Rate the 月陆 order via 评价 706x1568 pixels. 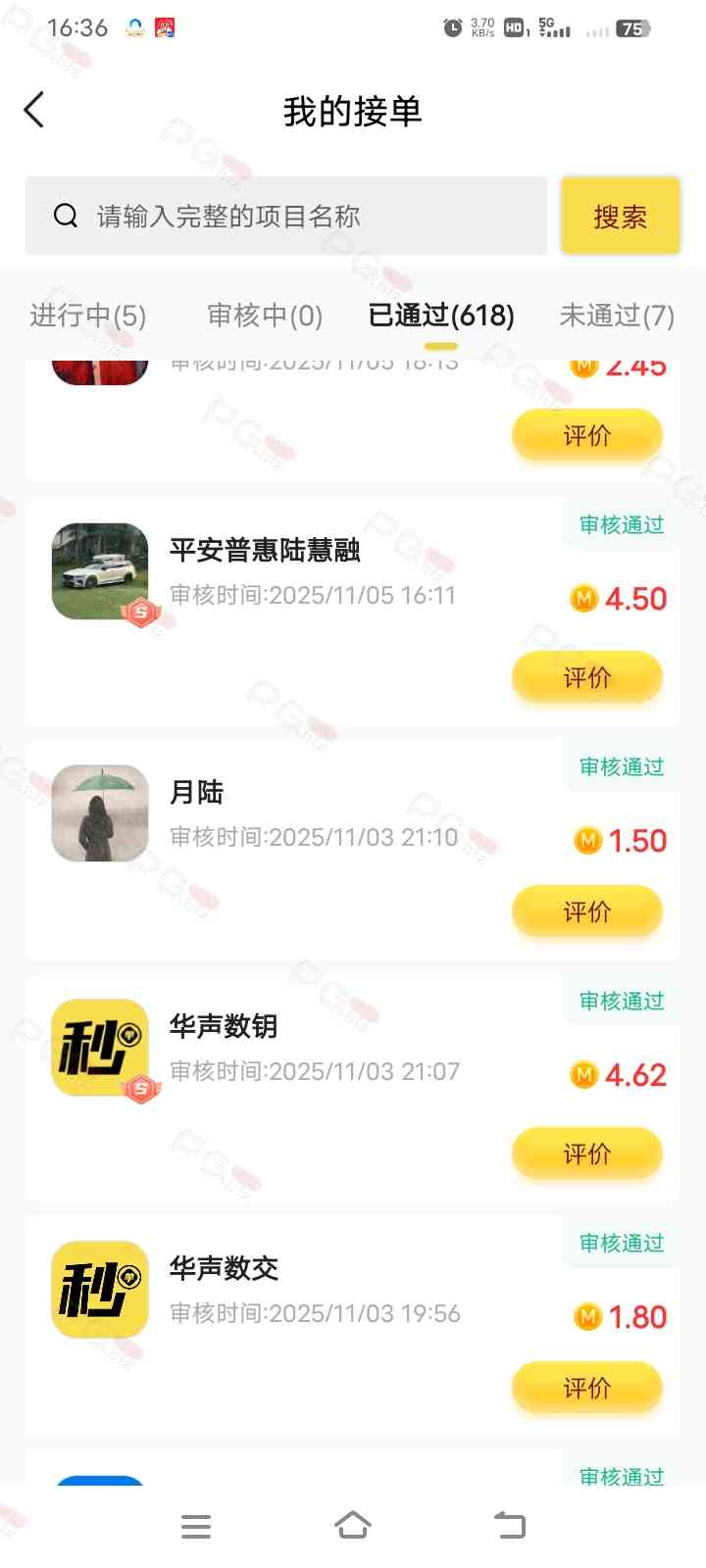587,911
